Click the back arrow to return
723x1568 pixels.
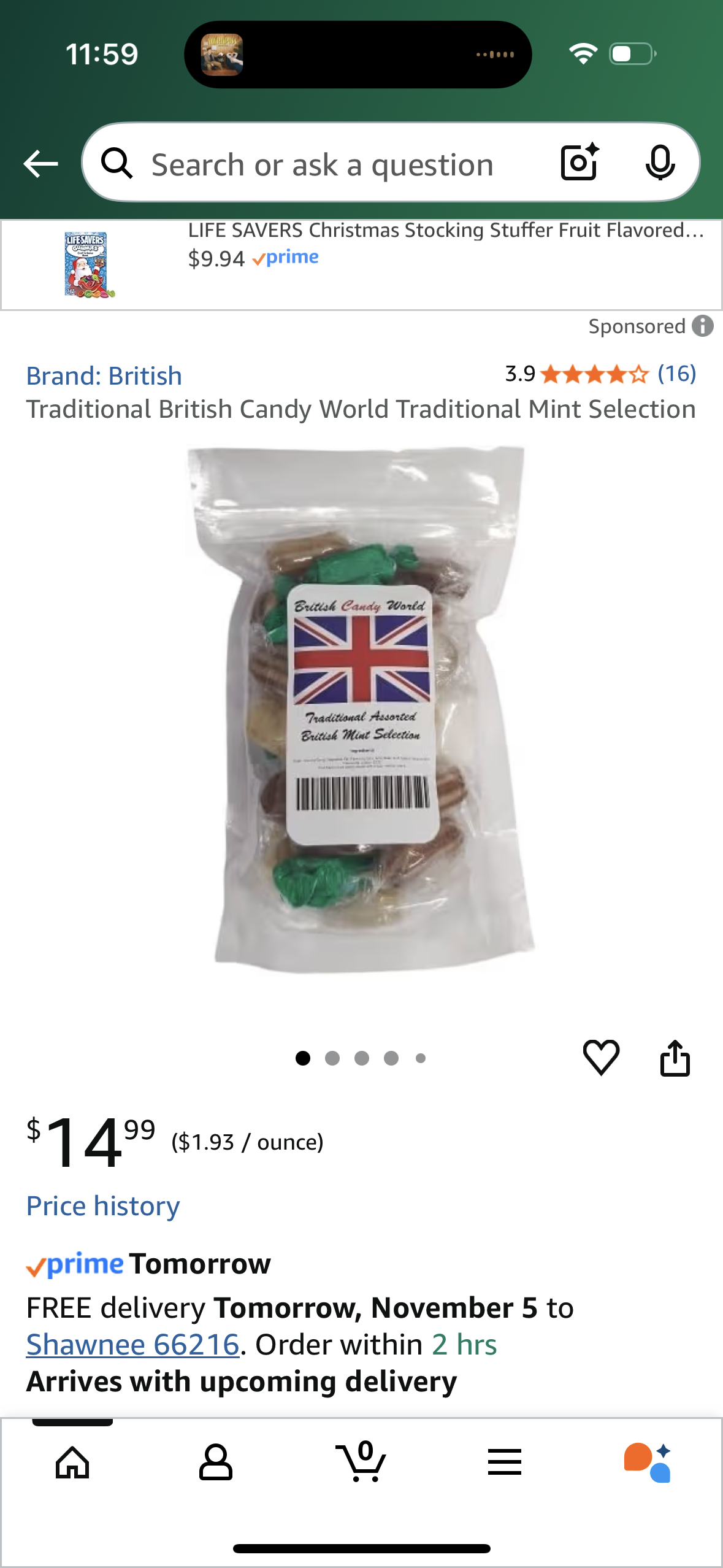[x=40, y=163]
